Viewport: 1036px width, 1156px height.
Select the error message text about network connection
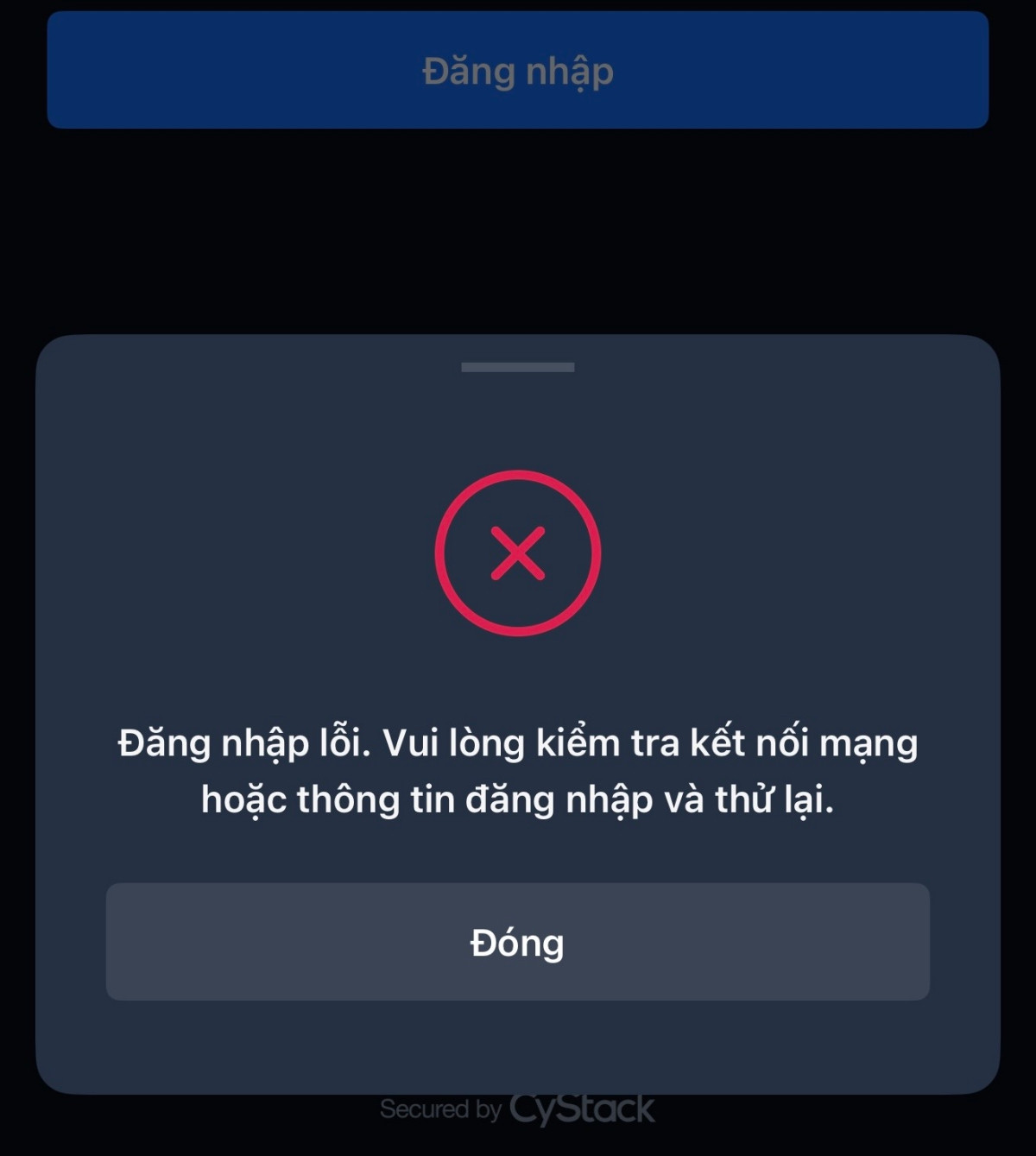pos(518,770)
